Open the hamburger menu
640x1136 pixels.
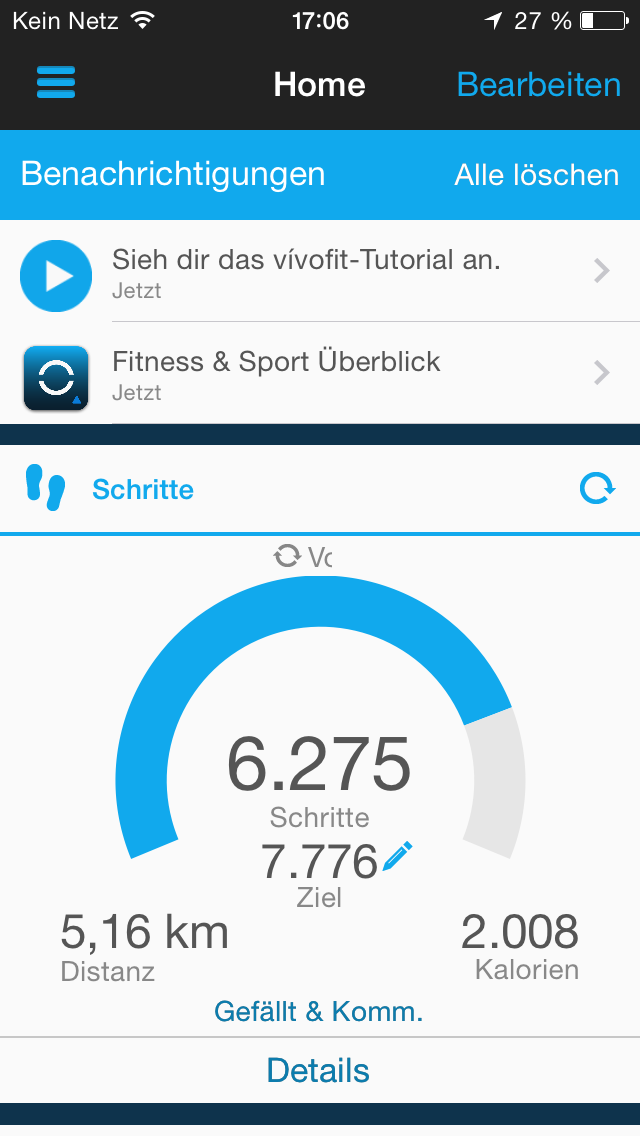[56, 84]
